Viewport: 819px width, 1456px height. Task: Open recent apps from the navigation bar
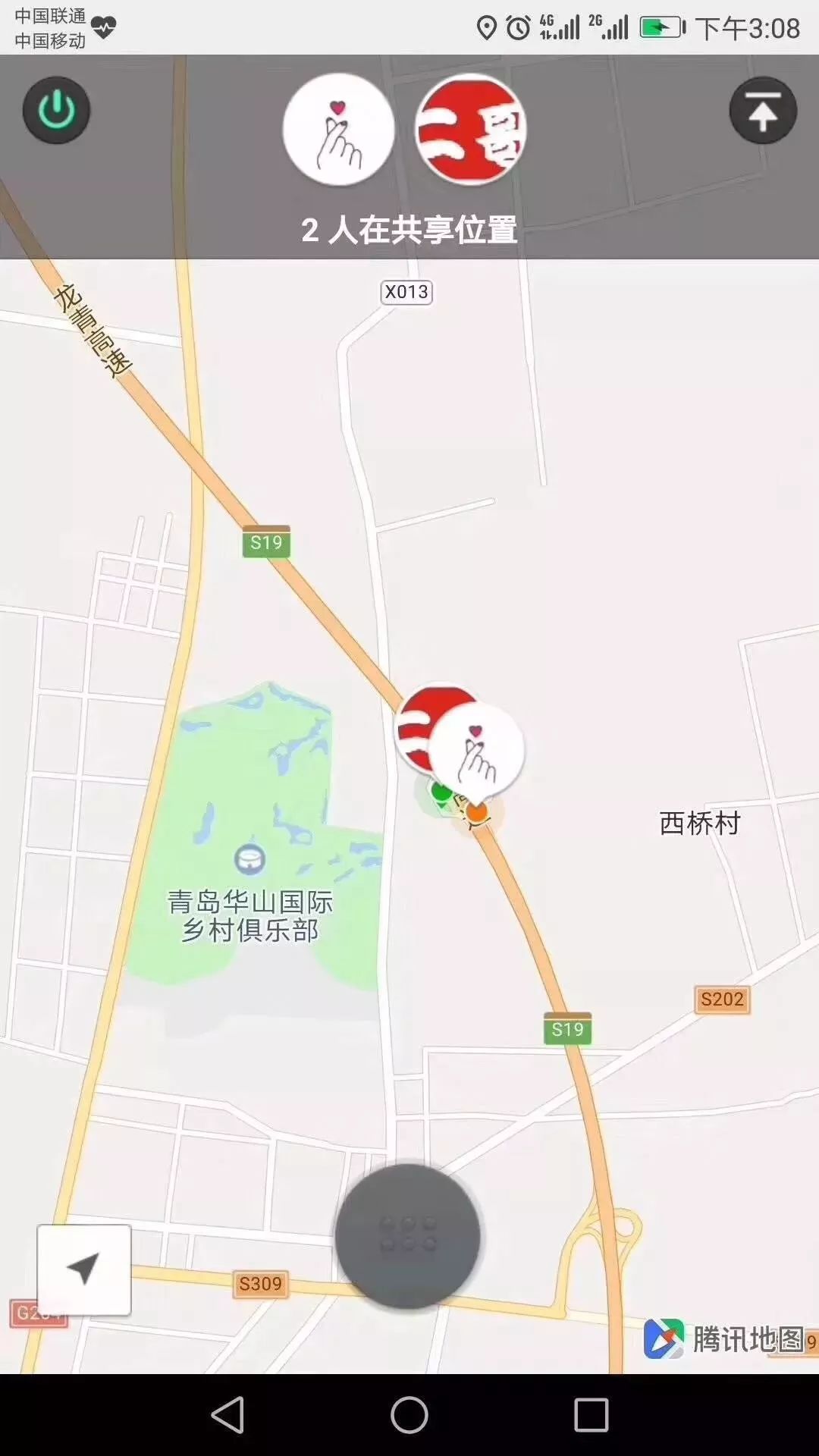(591, 1414)
